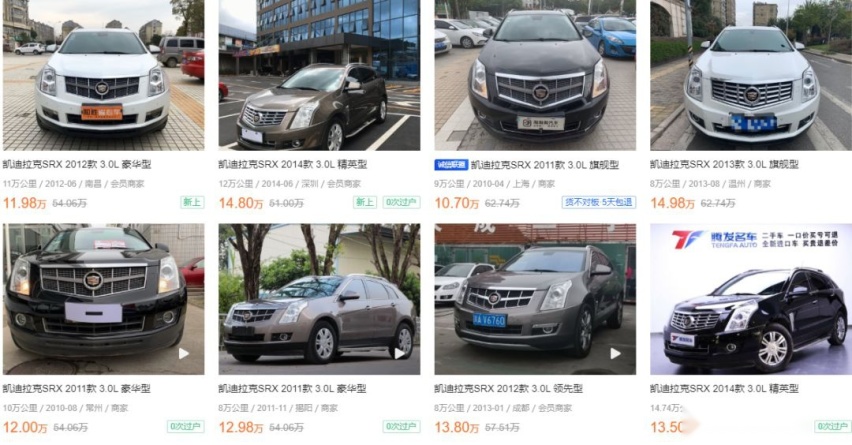Open the black SRX 2014款 精英型 with 14.74万公里
852x445 pixels.
point(750,298)
